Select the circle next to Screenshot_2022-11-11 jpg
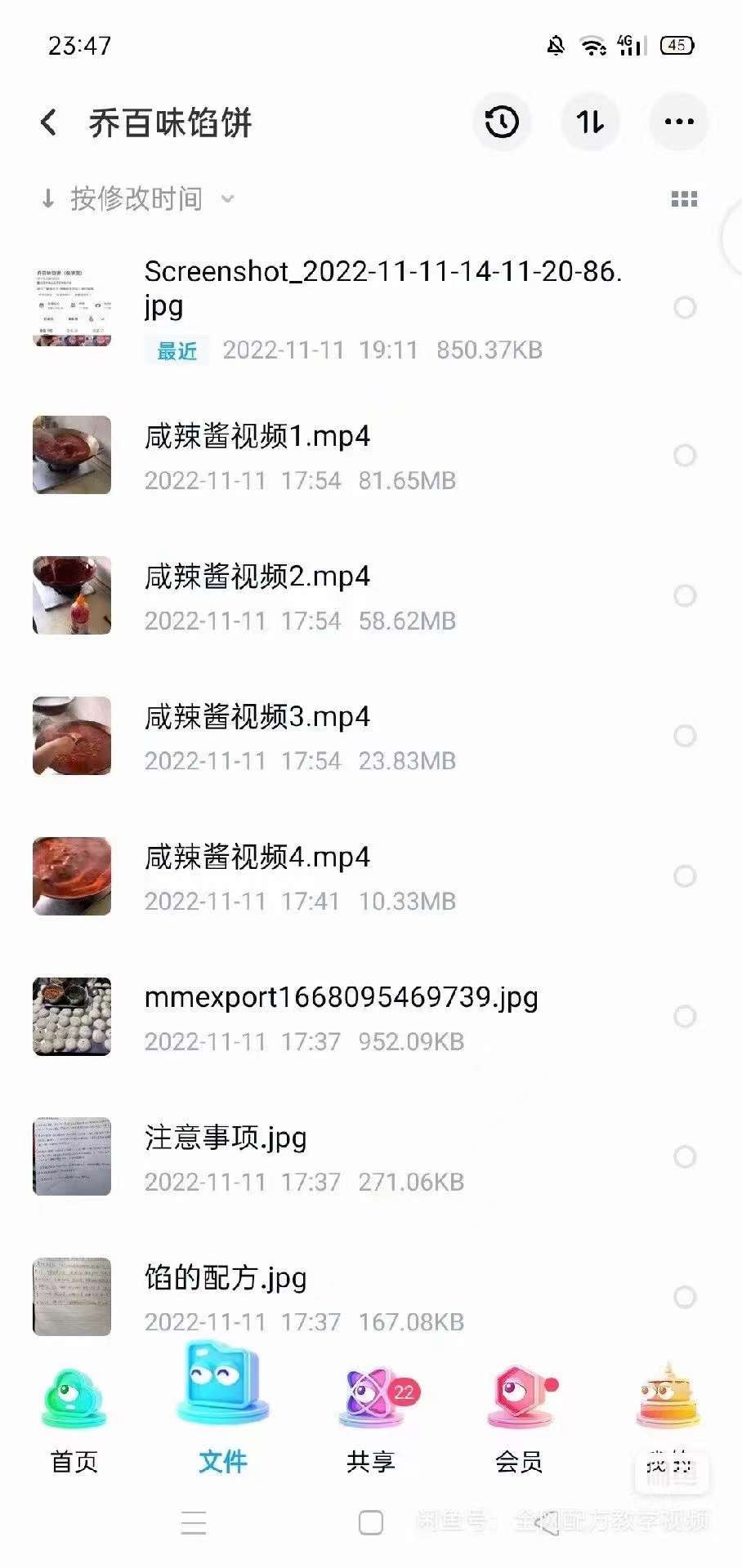742x1568 pixels. coord(684,306)
